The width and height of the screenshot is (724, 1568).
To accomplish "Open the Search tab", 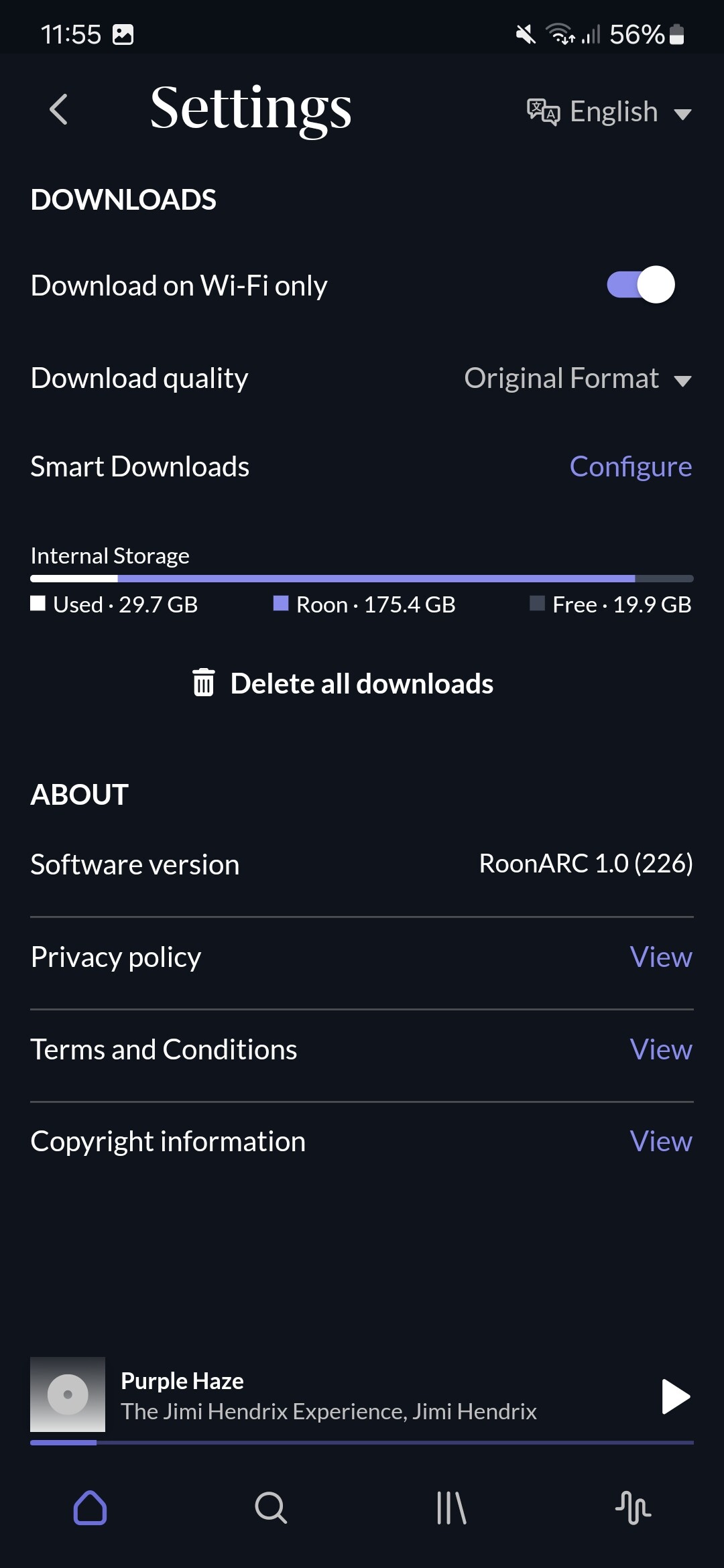I will pyautogui.click(x=271, y=1508).
